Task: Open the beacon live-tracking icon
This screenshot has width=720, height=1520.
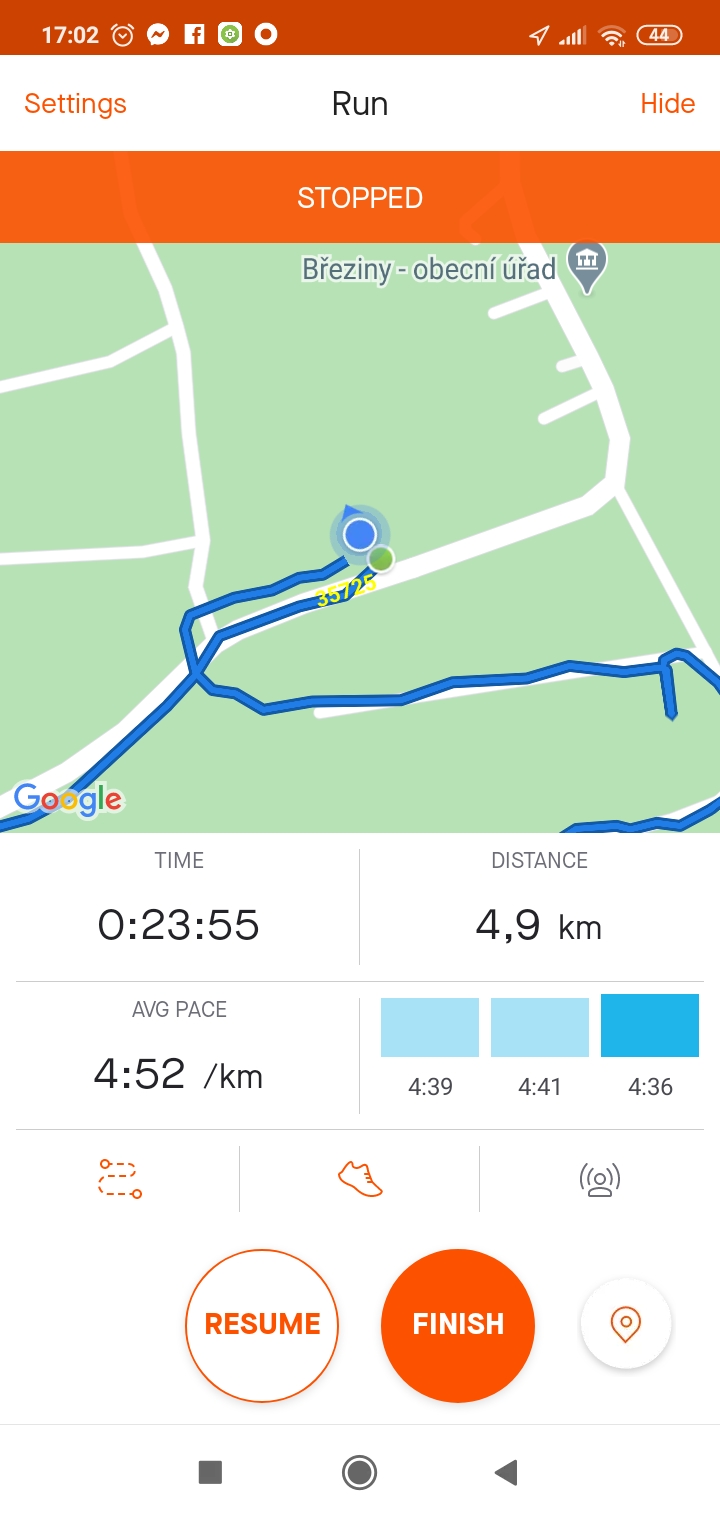Action: (x=600, y=1179)
